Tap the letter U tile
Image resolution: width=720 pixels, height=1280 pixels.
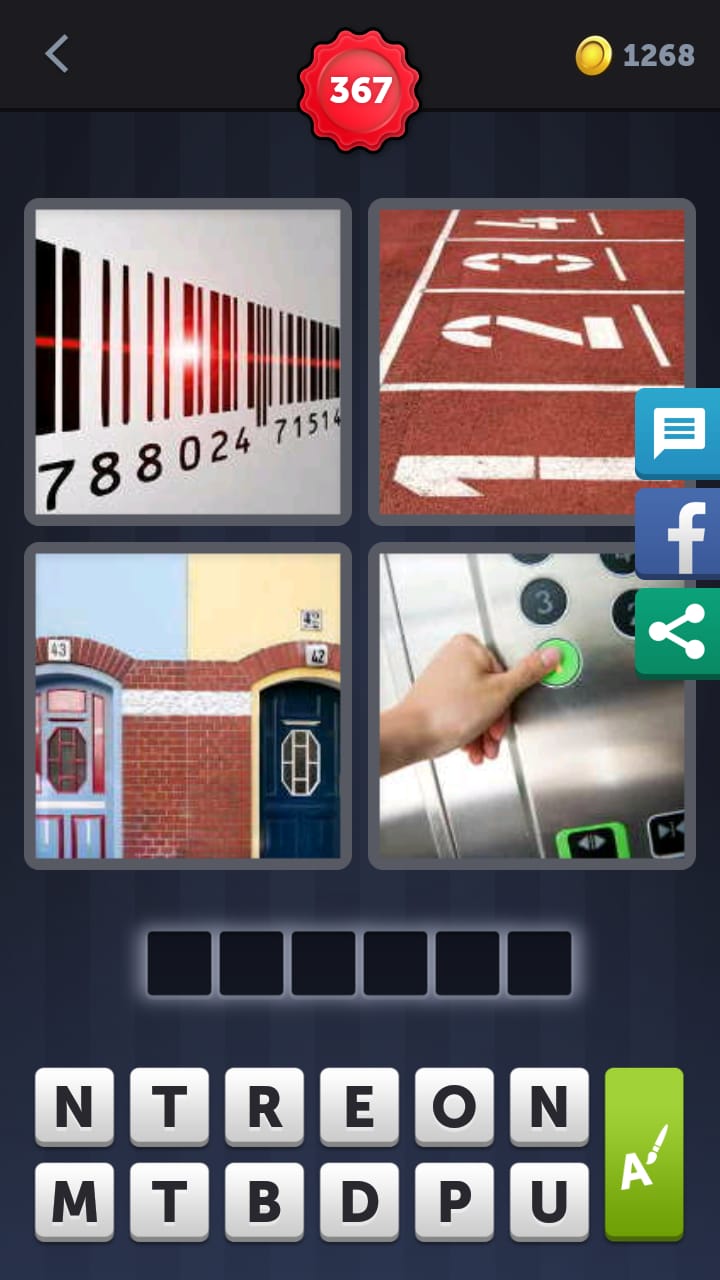coord(549,1201)
